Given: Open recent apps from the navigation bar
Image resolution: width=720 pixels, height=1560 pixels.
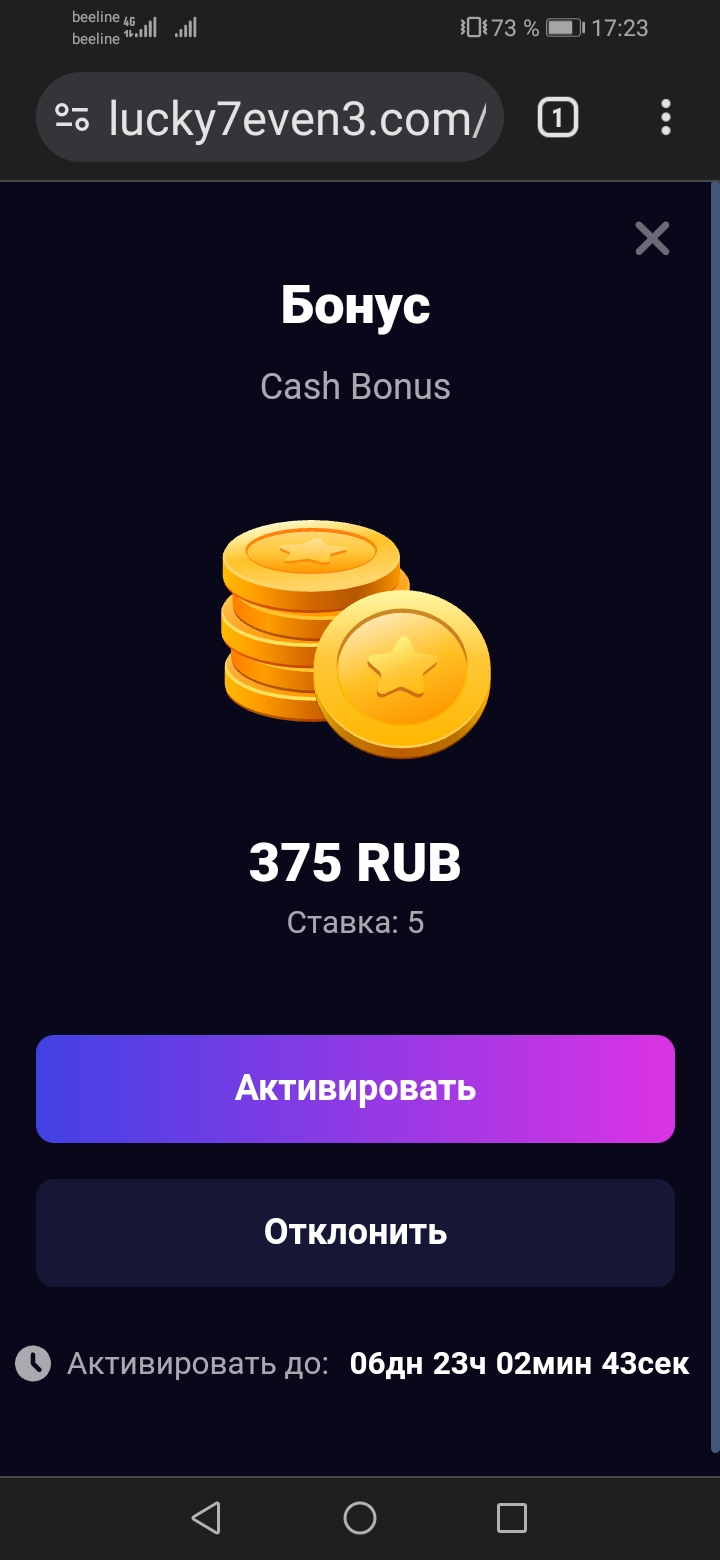Looking at the screenshot, I should [x=511, y=1518].
